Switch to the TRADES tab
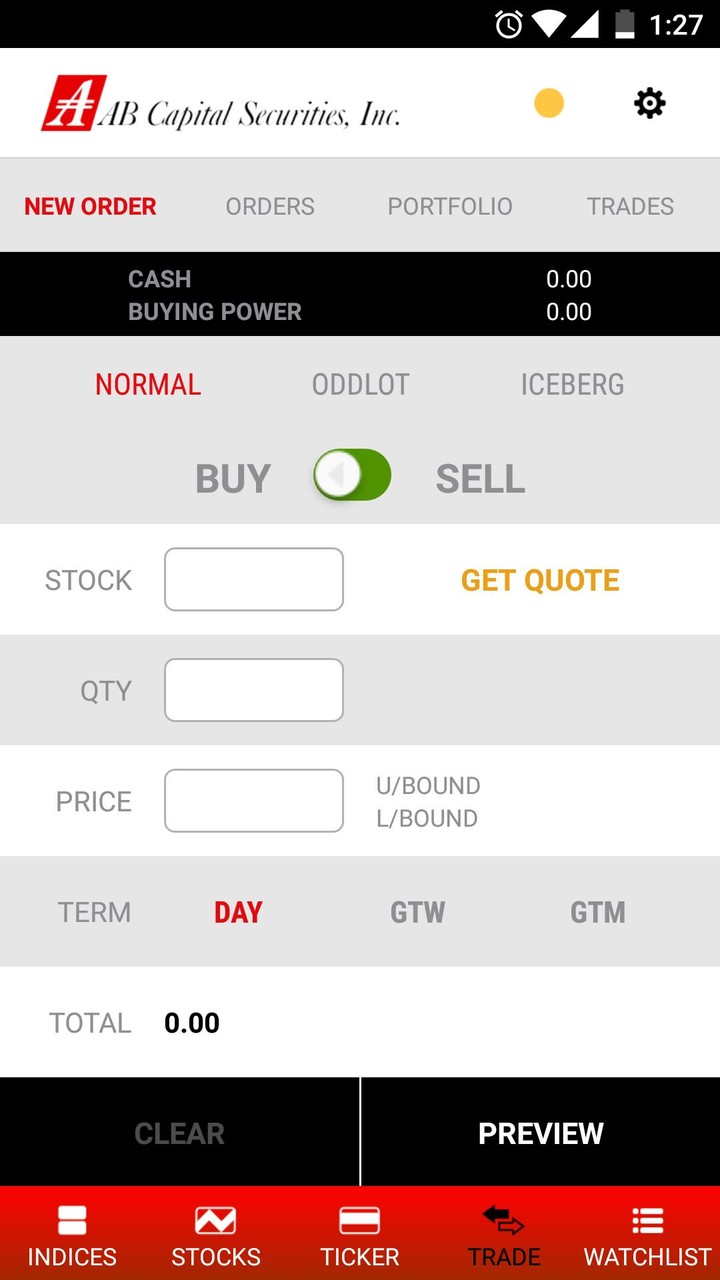Image resolution: width=720 pixels, height=1280 pixels. [x=630, y=206]
